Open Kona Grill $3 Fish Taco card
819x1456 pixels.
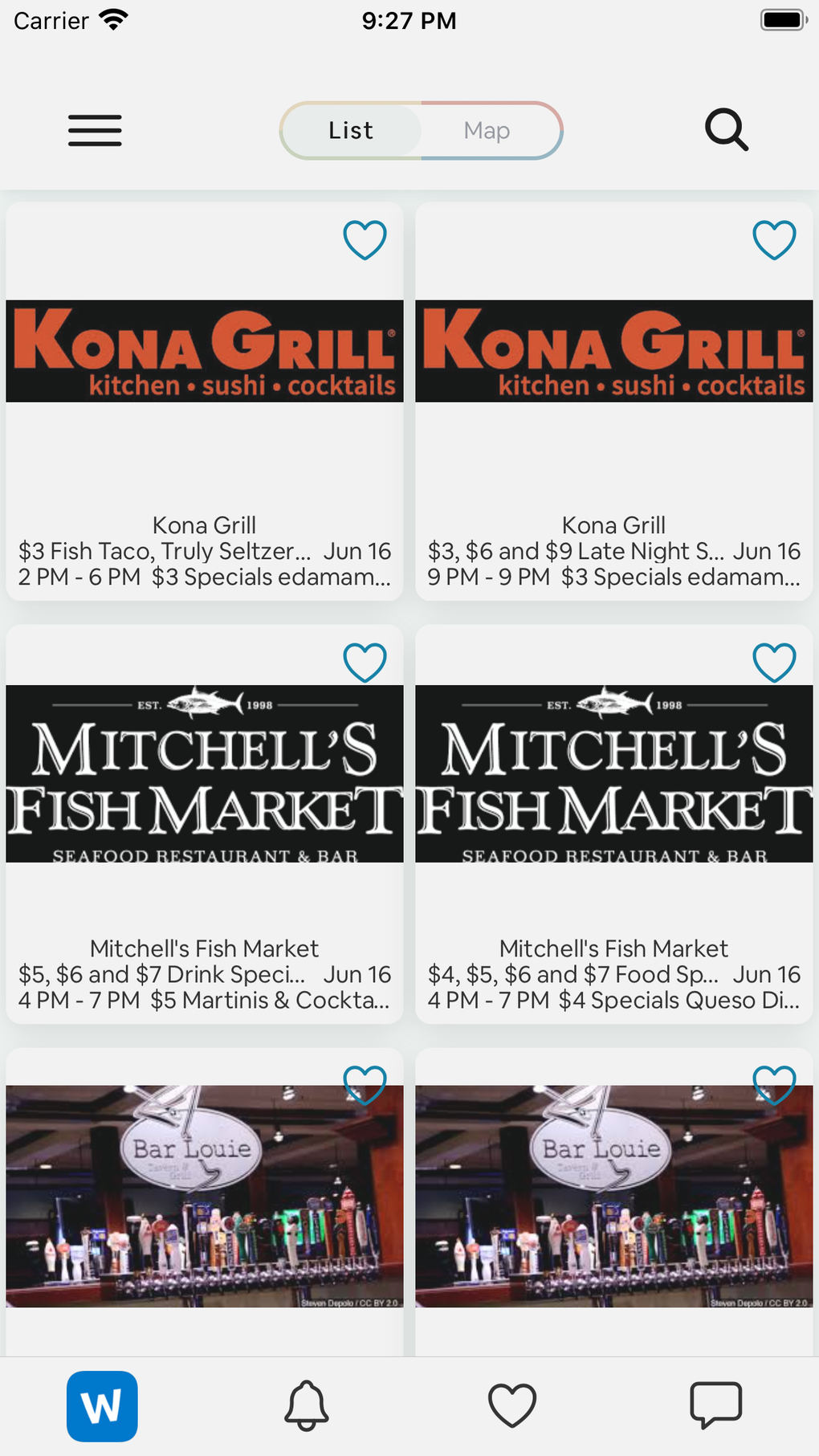pyautogui.click(x=205, y=402)
